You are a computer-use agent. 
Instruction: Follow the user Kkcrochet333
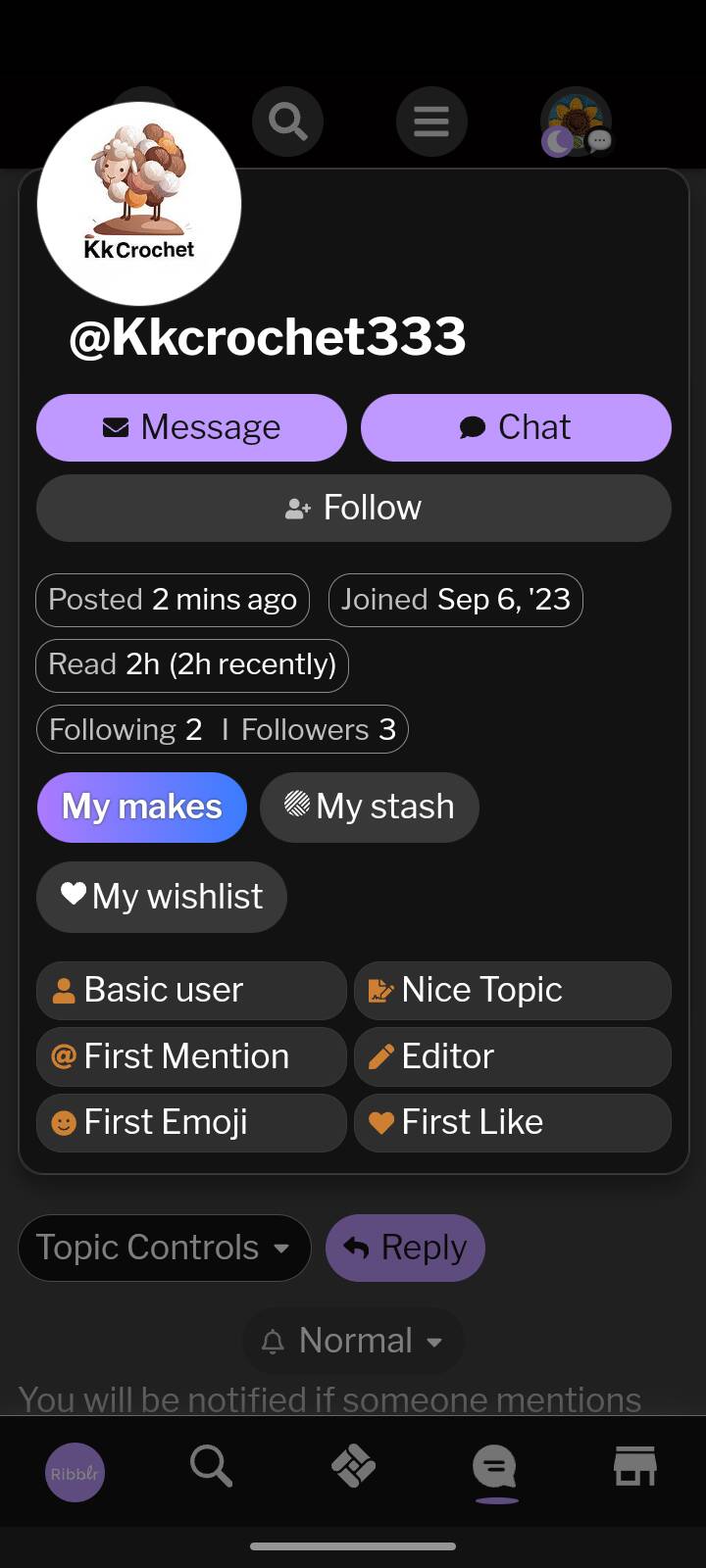tap(354, 508)
